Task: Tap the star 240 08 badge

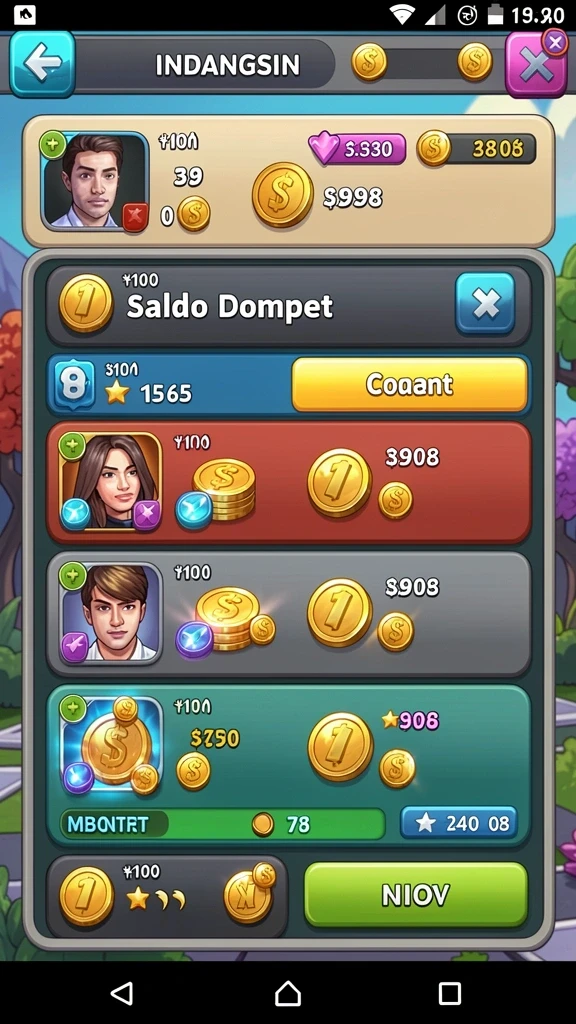Action: [x=458, y=823]
